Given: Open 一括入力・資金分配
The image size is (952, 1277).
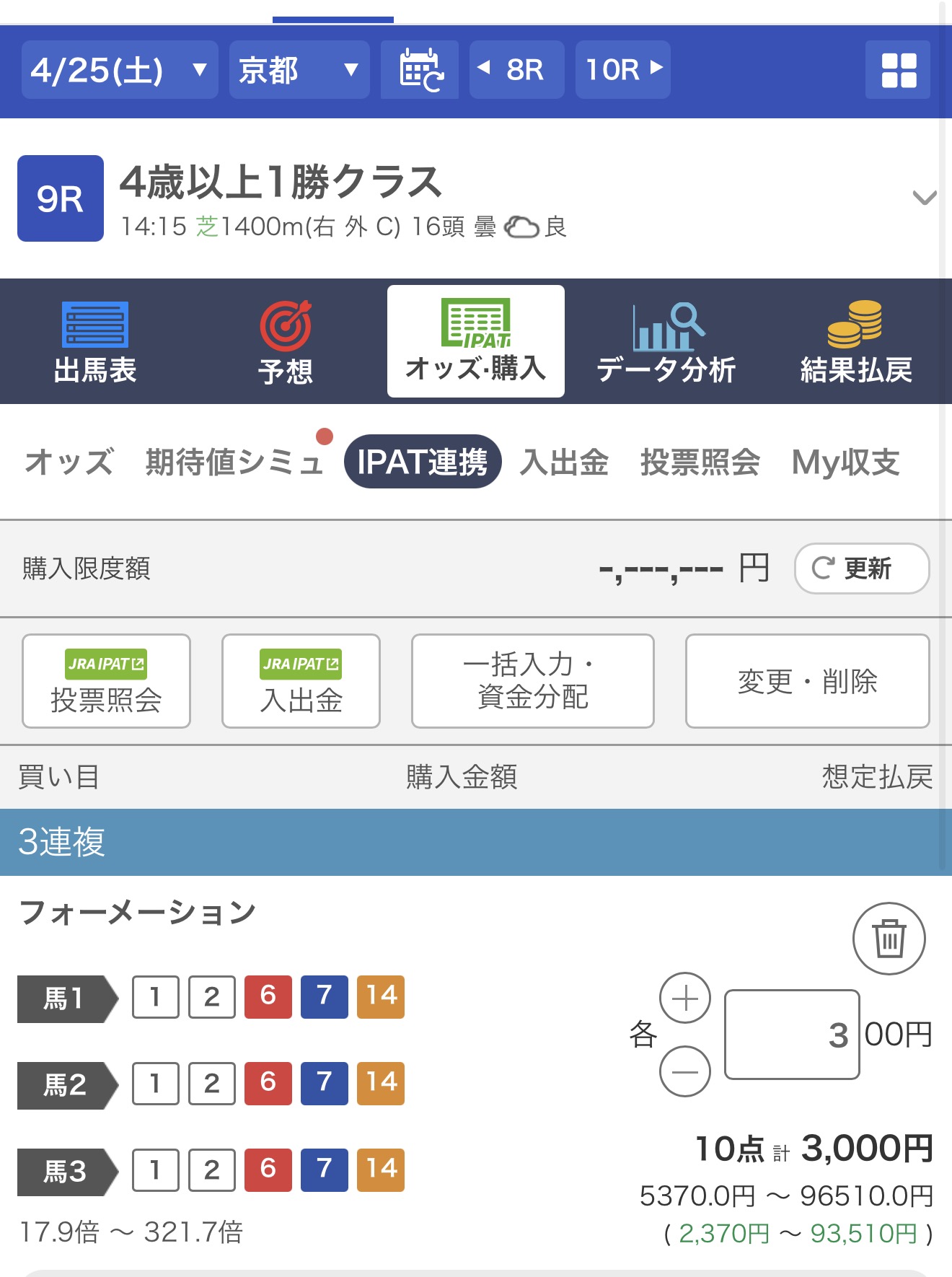Looking at the screenshot, I should coord(532,681).
